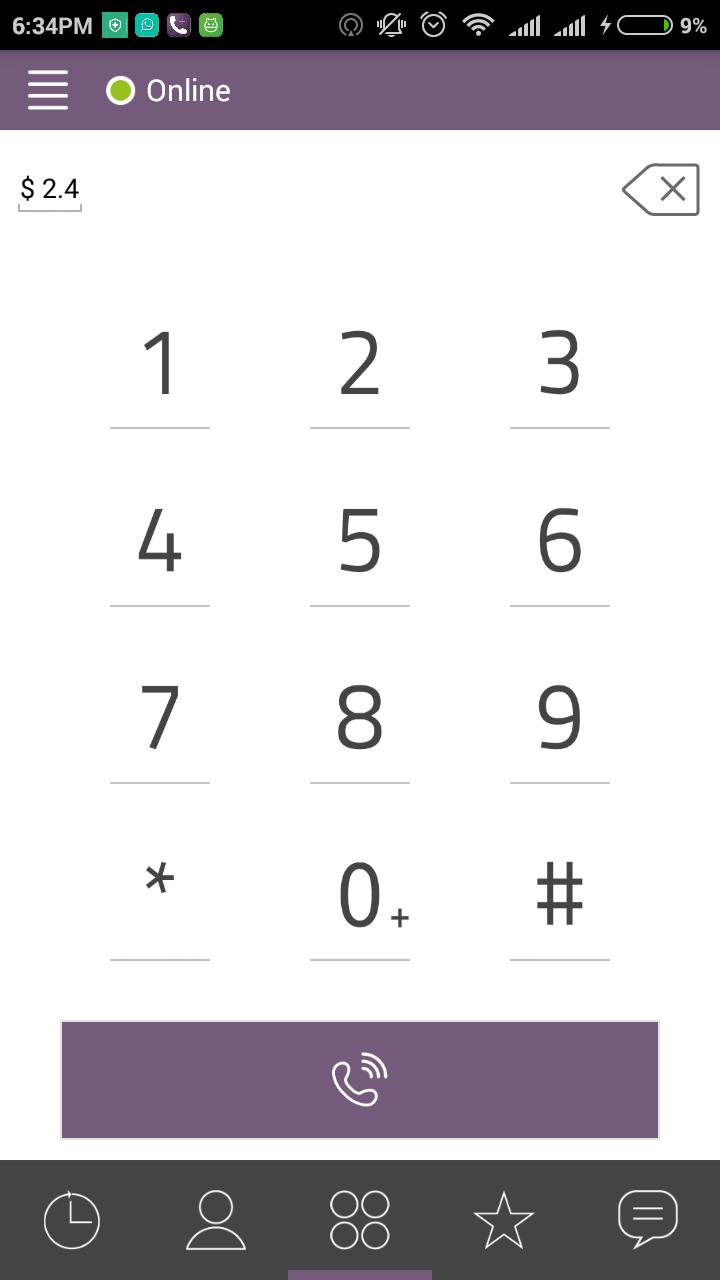Dial digit 5 on keypad

point(360,542)
